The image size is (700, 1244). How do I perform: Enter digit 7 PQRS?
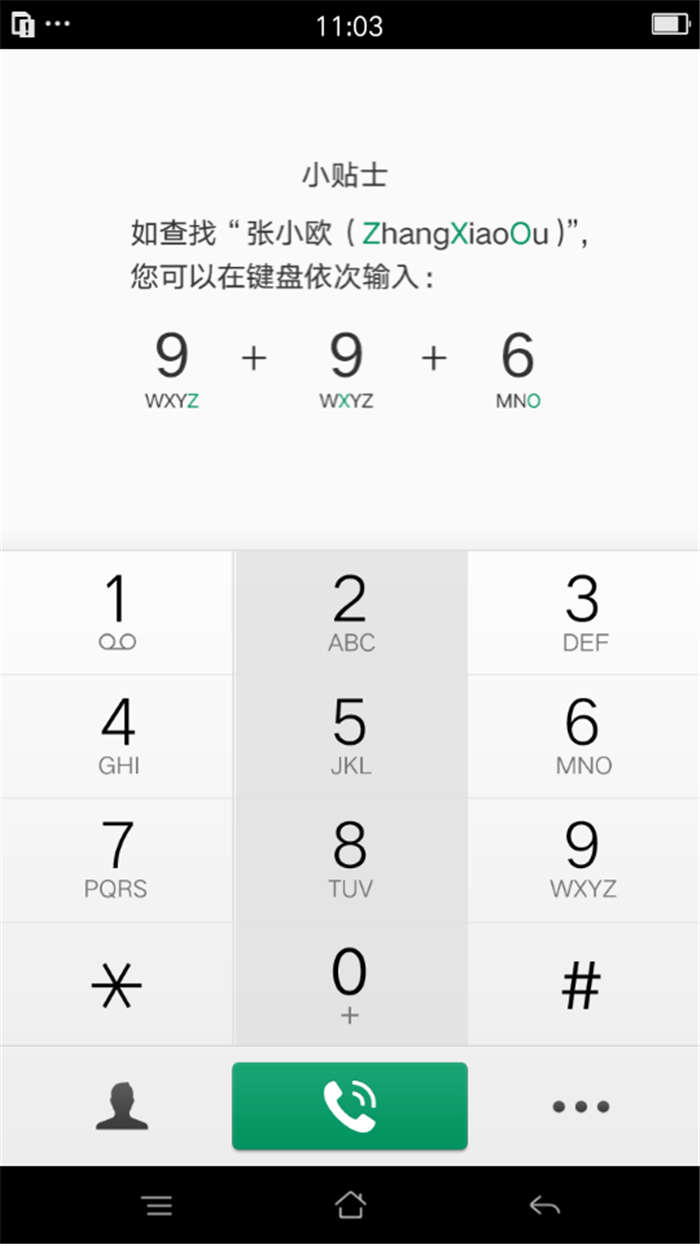pos(117,860)
